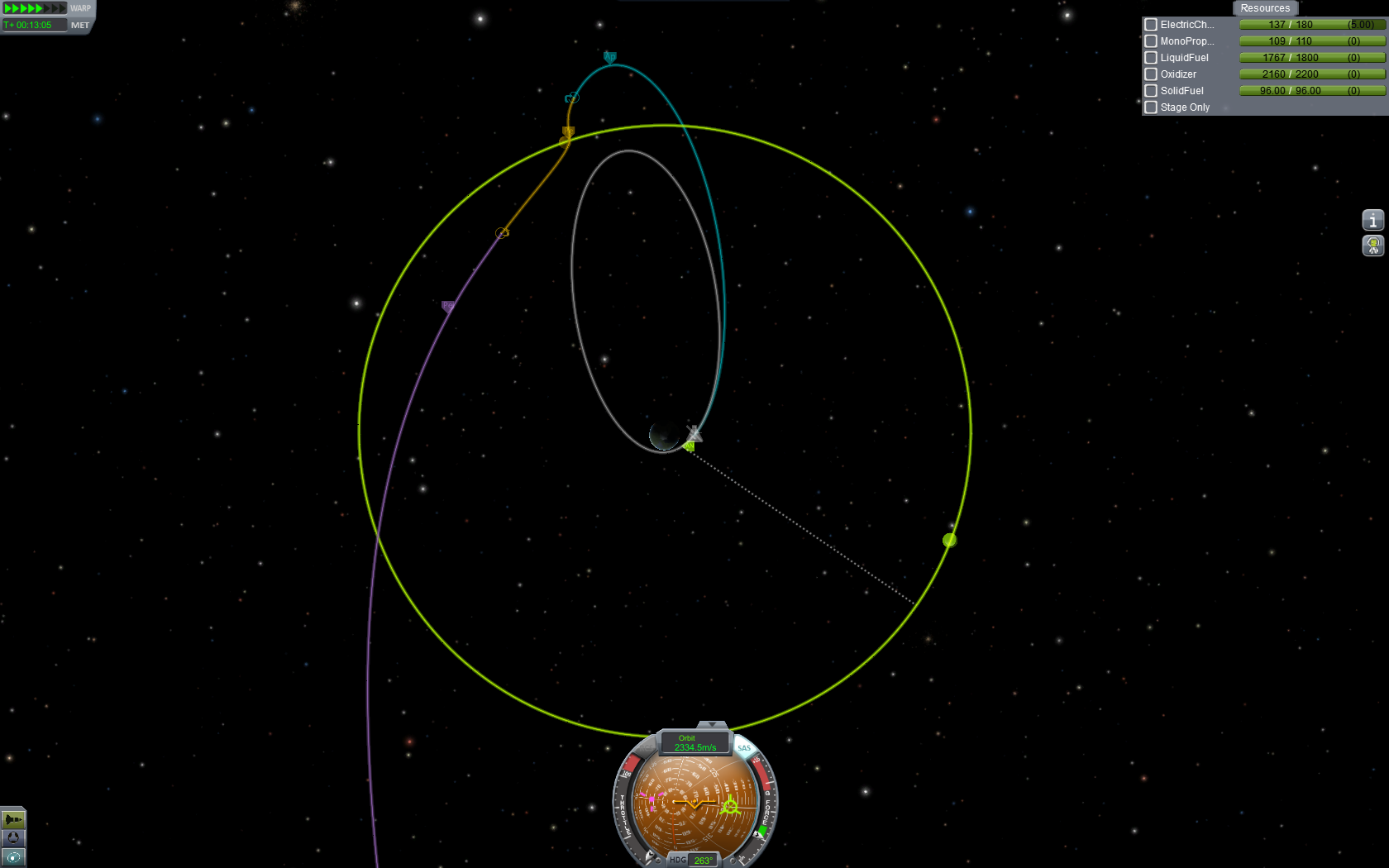Image resolution: width=1389 pixels, height=868 pixels.
Task: Enable the Stage Only checkbox
Action: coord(1150,107)
